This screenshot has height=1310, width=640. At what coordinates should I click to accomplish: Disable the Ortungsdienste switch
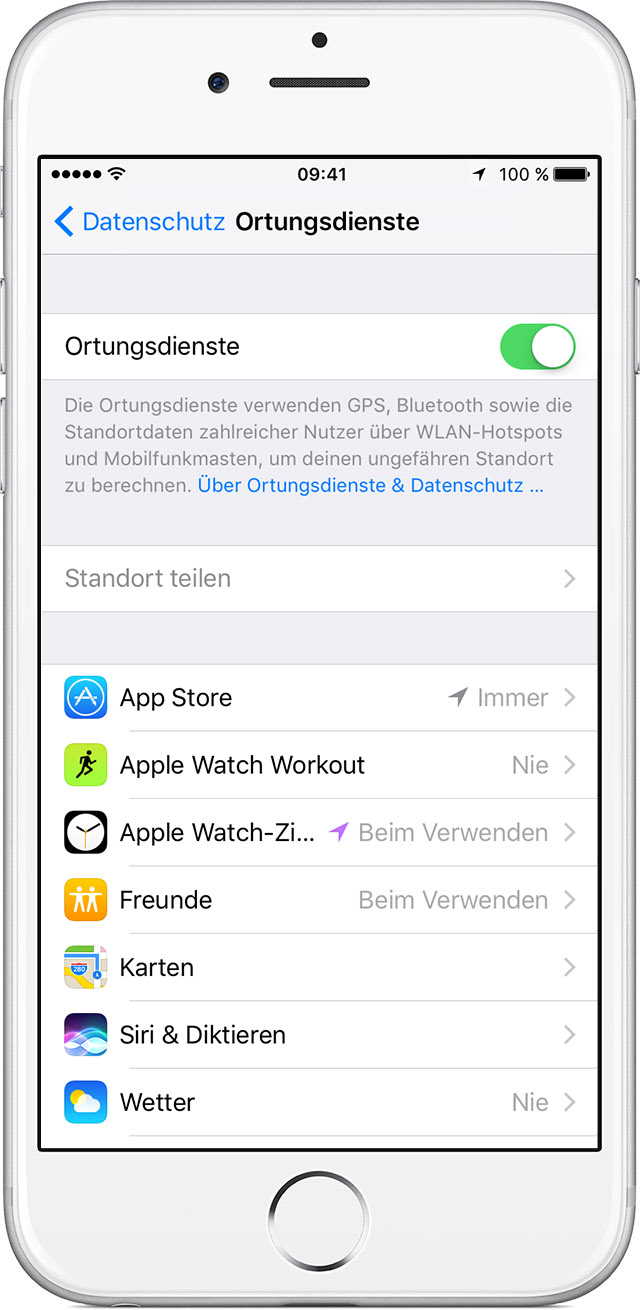coord(537,347)
